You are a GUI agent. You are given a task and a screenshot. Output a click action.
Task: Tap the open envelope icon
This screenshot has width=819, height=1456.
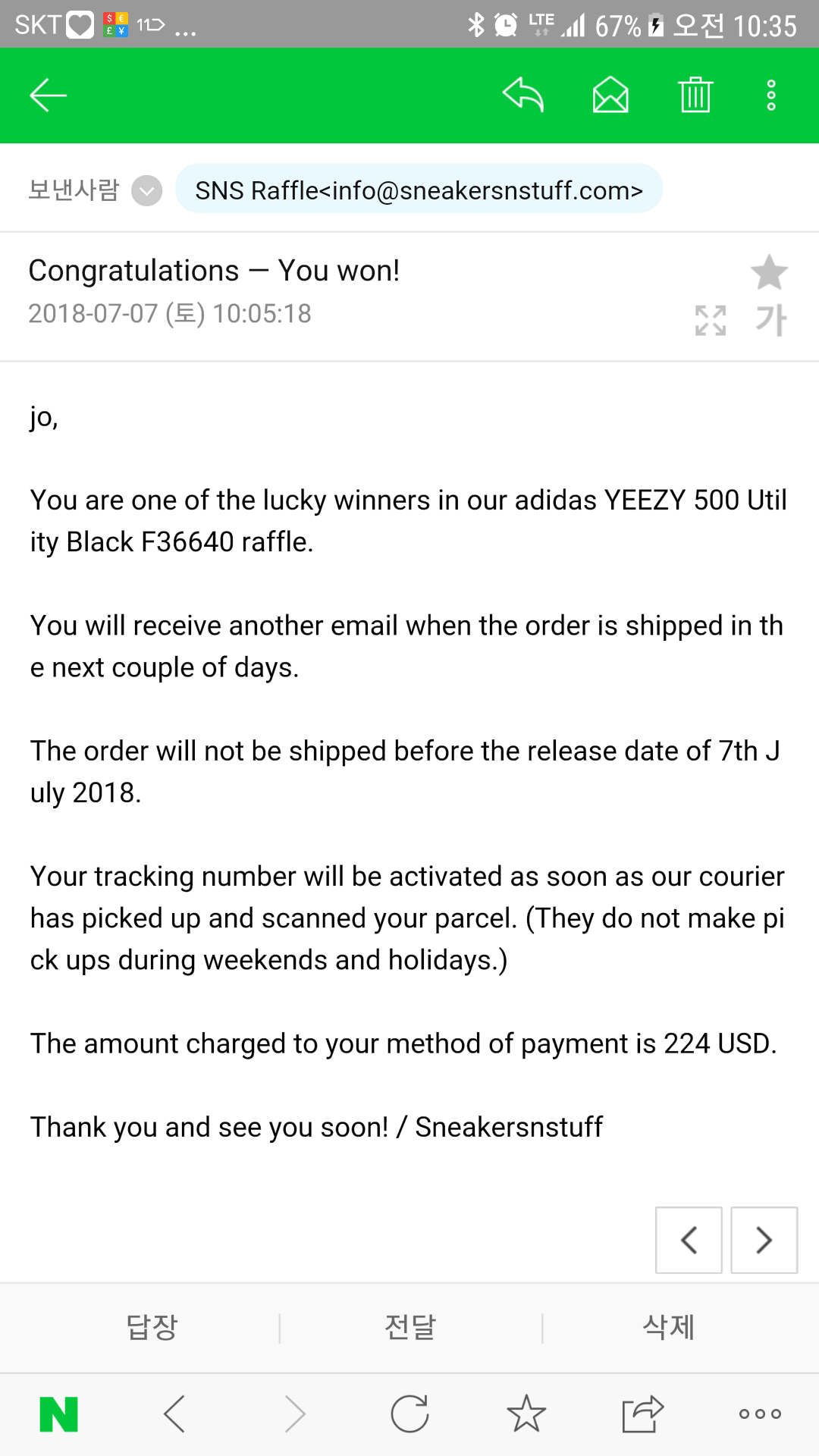coord(610,96)
